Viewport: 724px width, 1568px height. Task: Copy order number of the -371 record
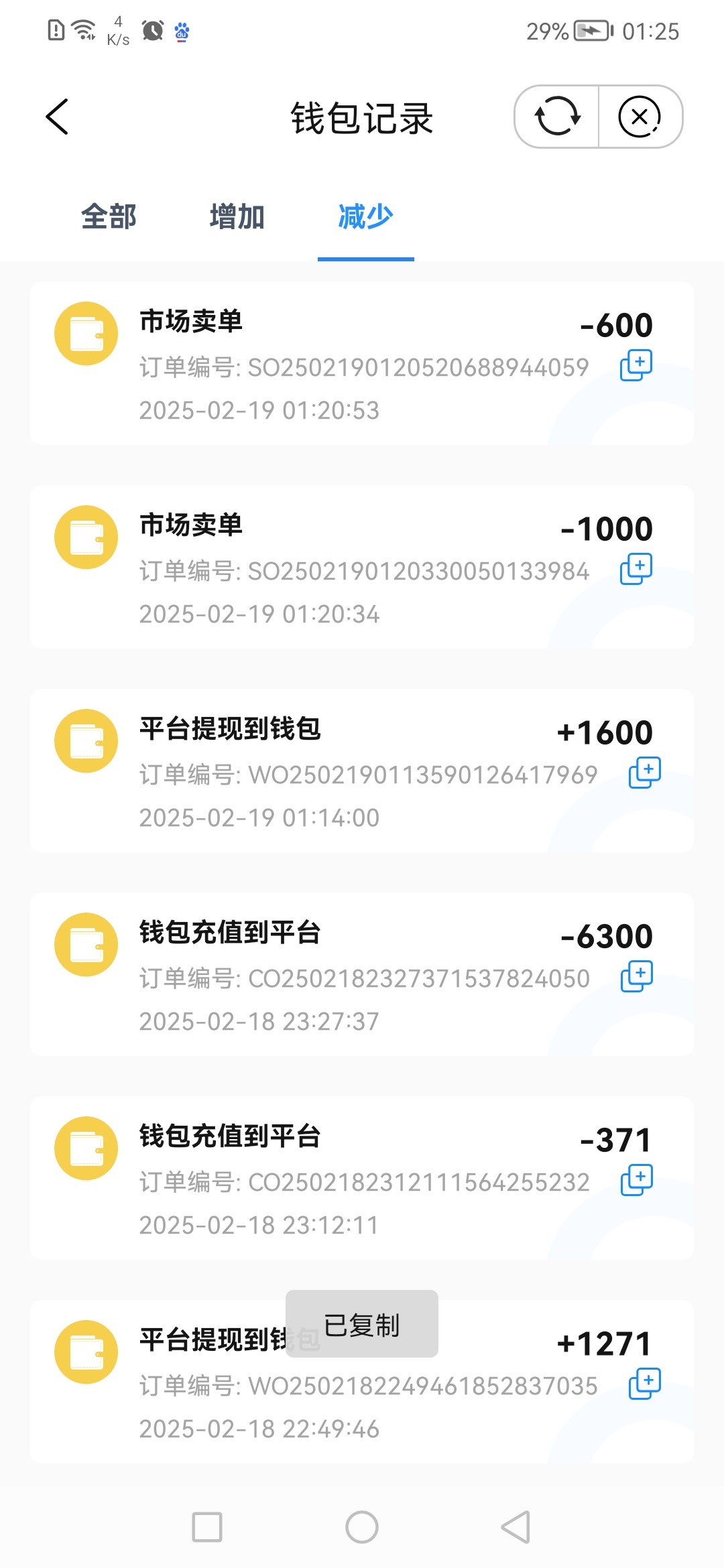pos(636,1180)
